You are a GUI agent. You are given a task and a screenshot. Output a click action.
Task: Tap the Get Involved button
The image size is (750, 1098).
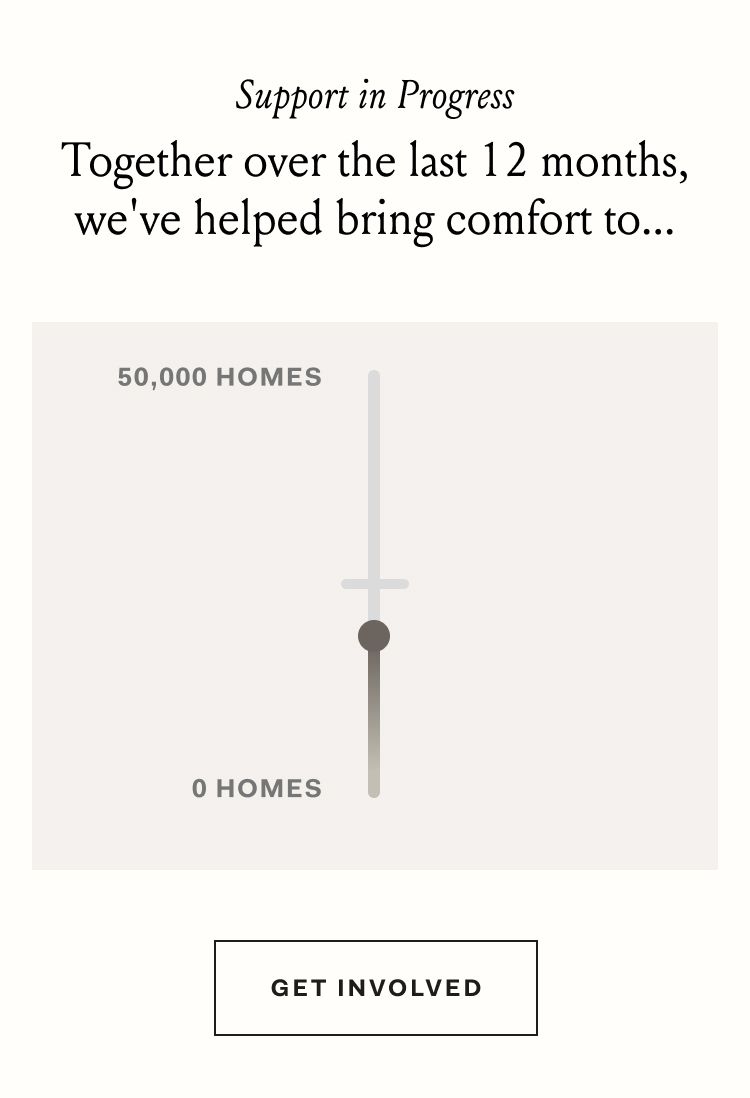coord(375,987)
